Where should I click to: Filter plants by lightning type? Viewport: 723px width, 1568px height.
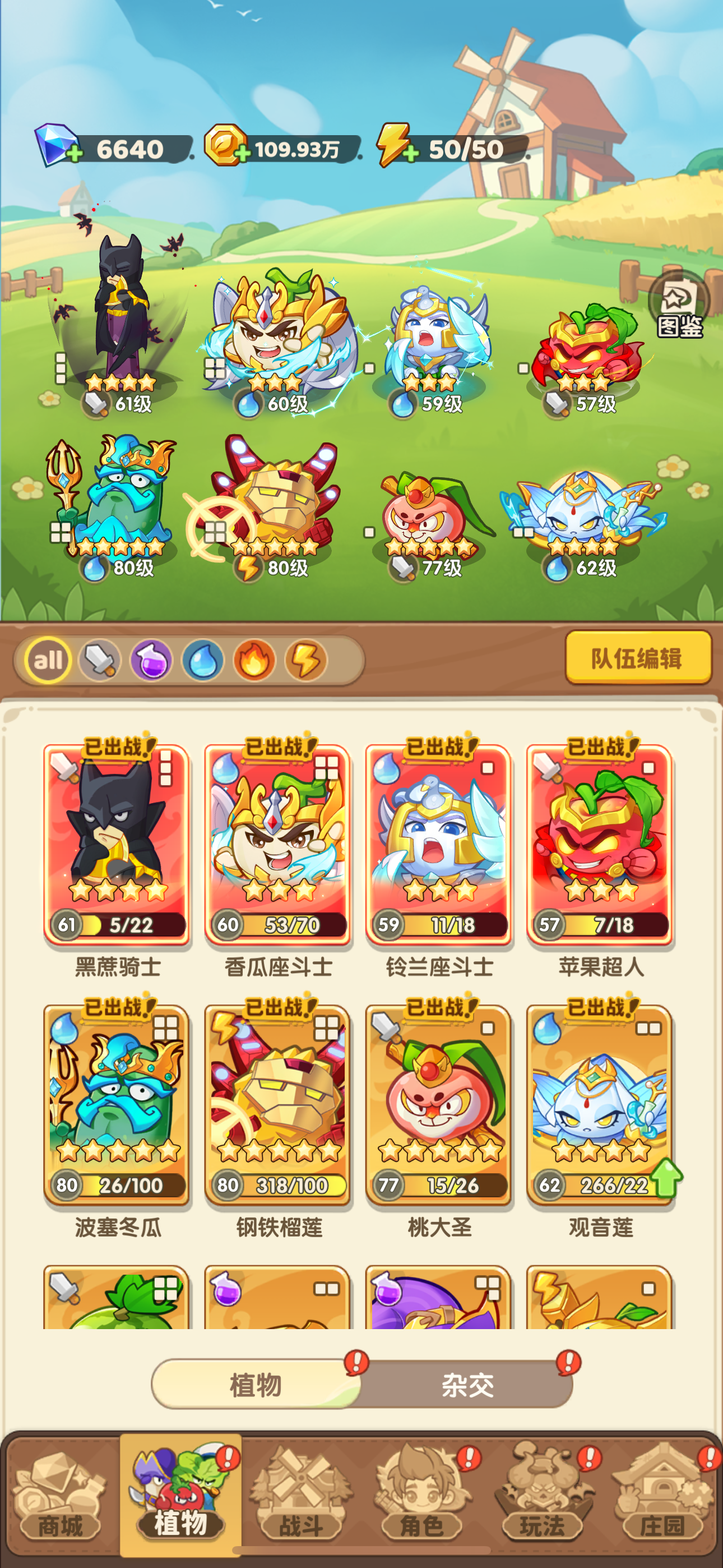(x=306, y=661)
